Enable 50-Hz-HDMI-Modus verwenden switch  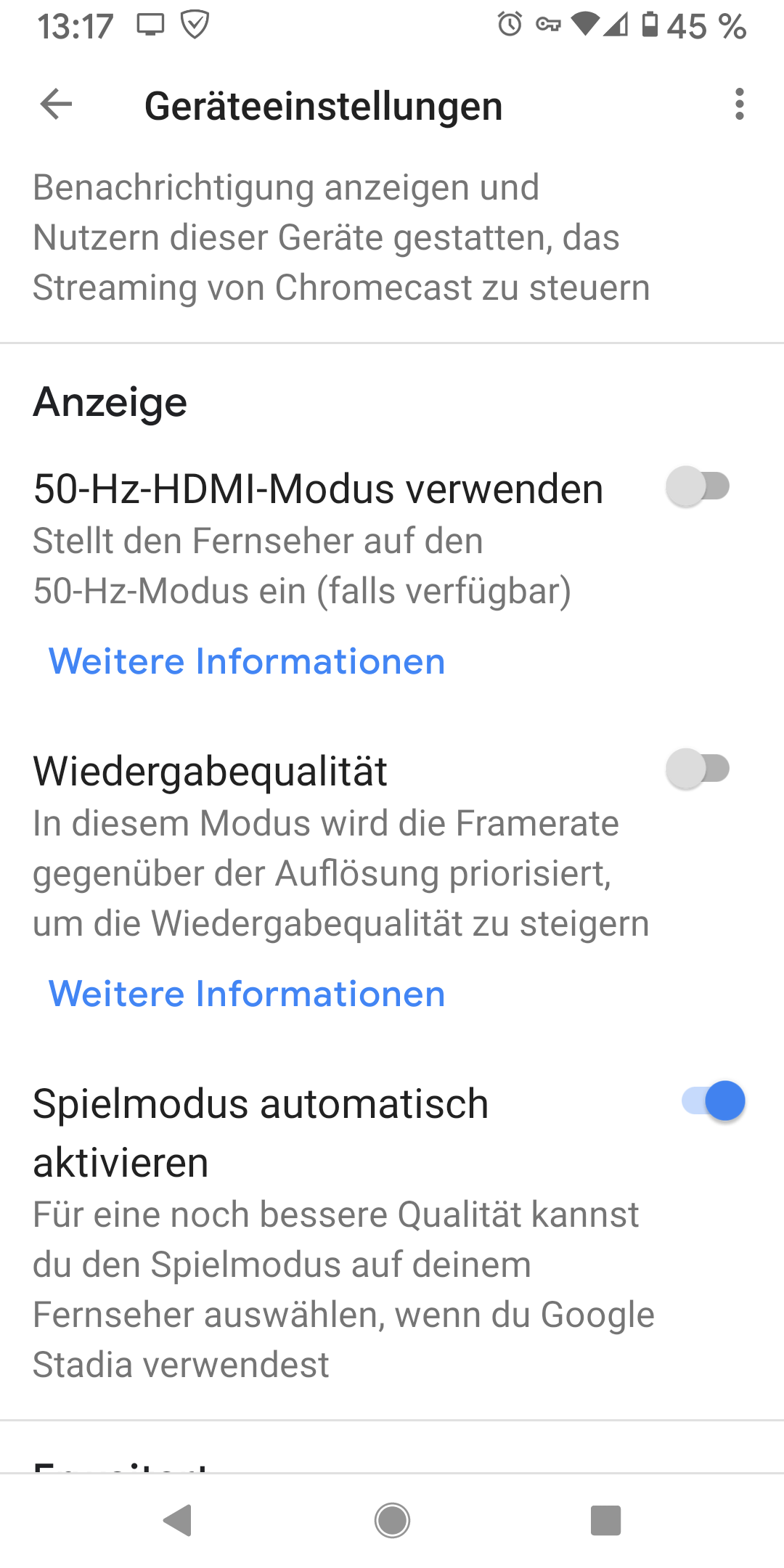pyautogui.click(x=698, y=487)
